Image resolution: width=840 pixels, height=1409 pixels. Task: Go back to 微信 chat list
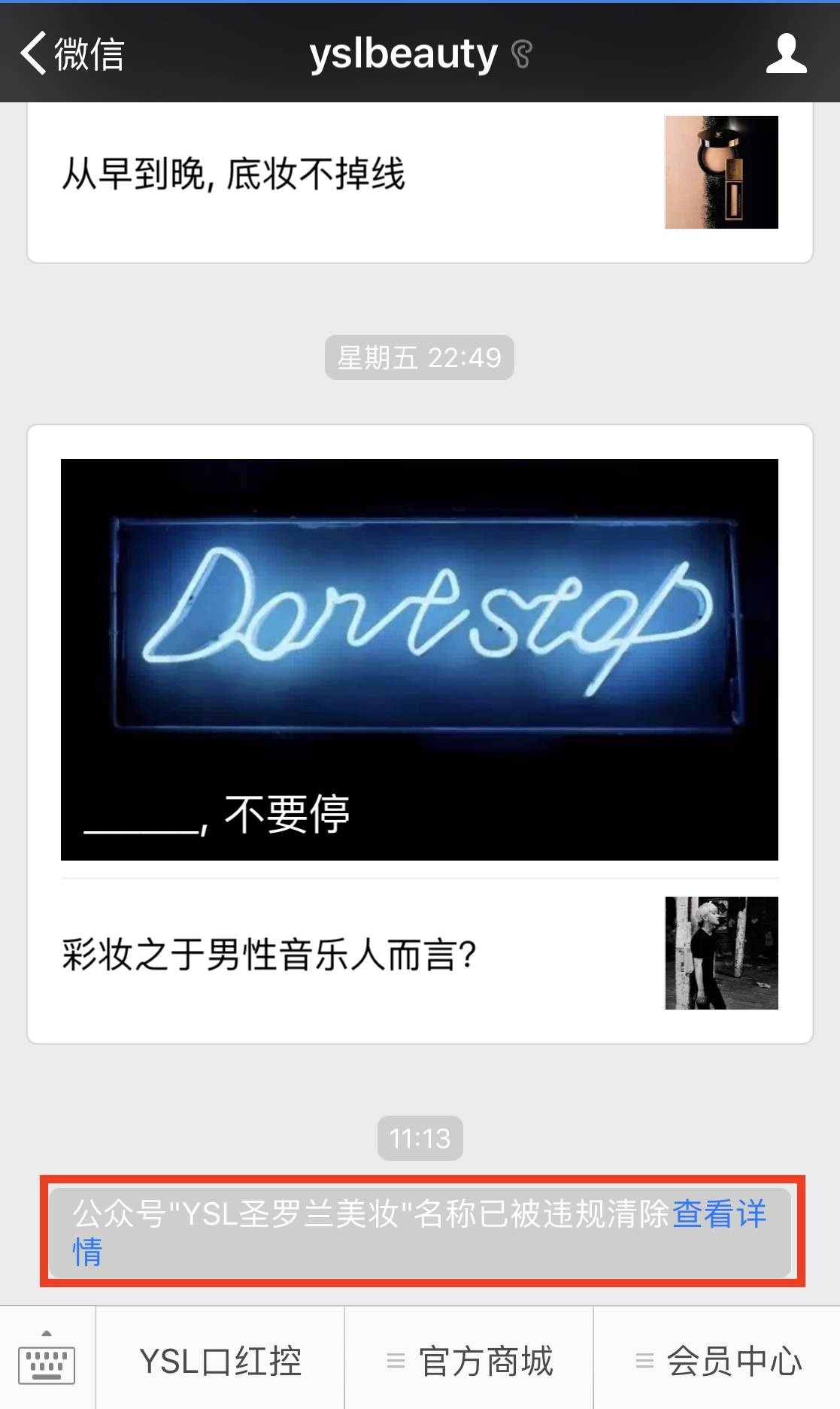71,54
